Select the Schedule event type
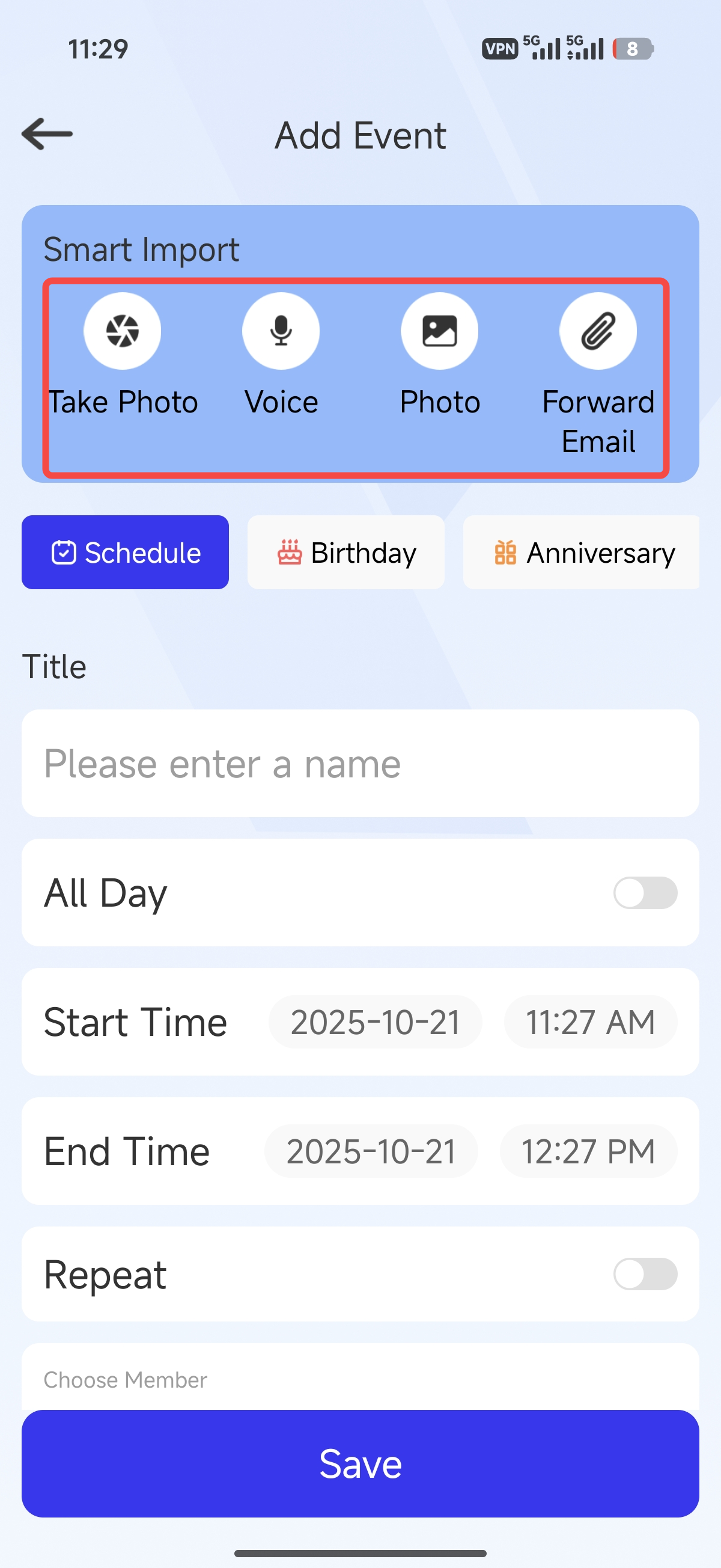The image size is (721, 1568). 126,552
